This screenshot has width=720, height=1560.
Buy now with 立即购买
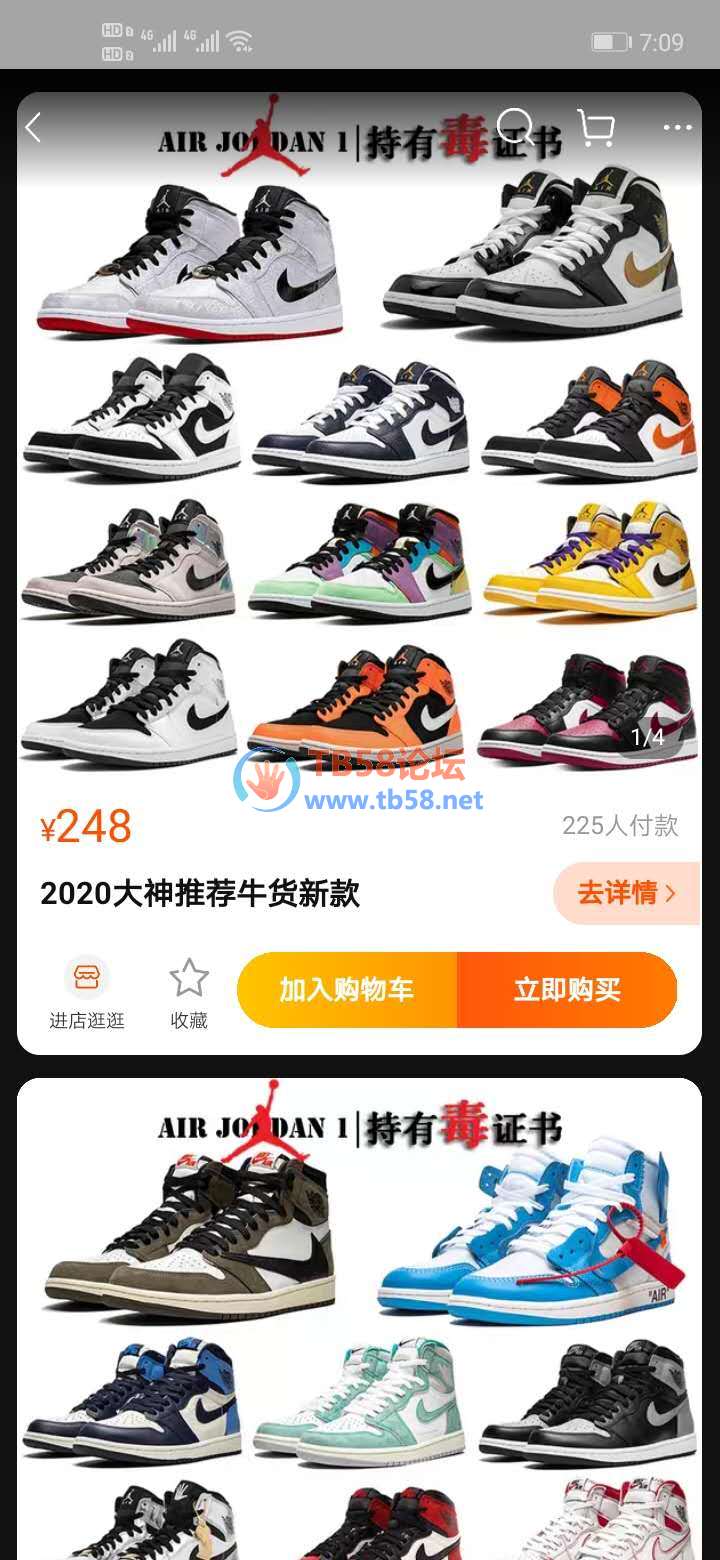[x=567, y=990]
